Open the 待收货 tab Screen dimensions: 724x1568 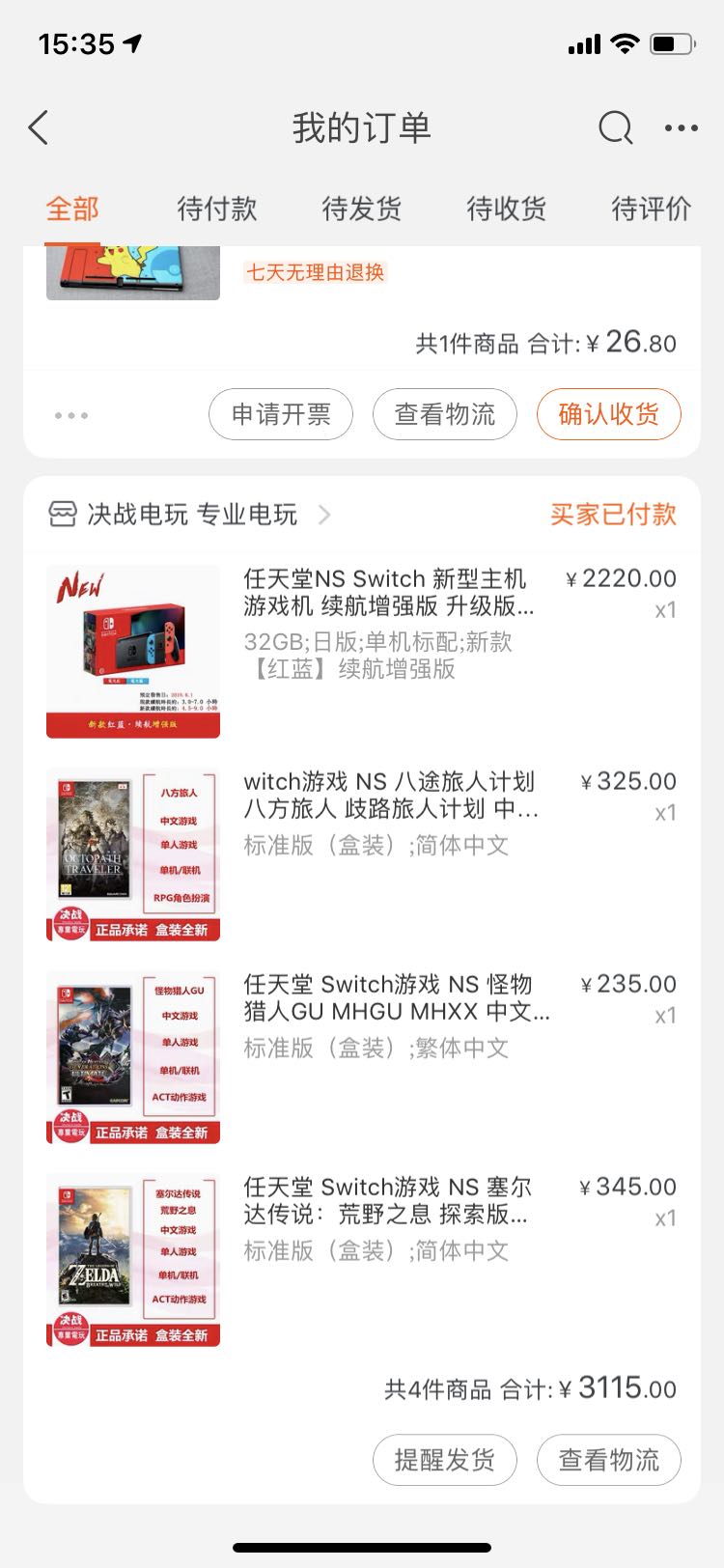click(507, 209)
